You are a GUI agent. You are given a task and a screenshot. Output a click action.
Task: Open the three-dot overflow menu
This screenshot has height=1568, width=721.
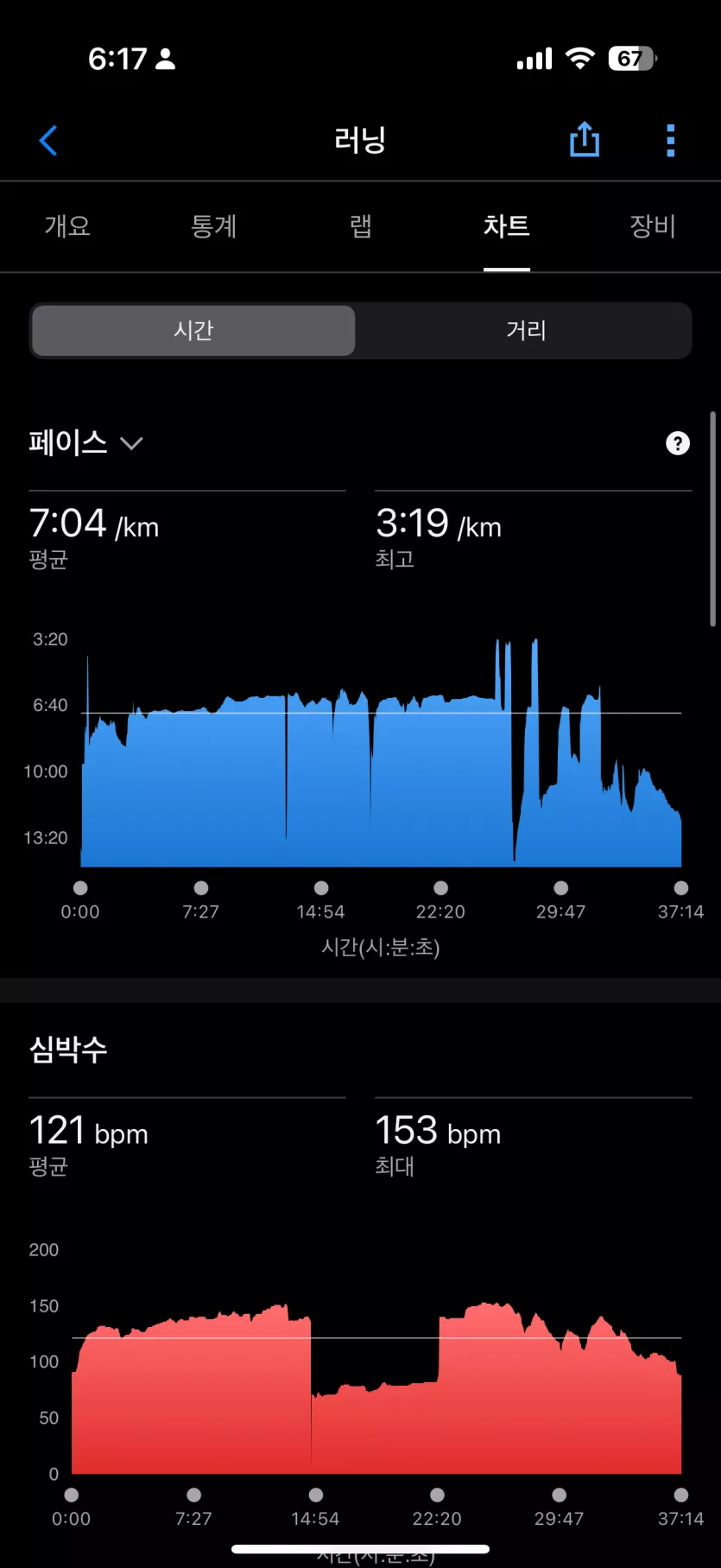pos(671,140)
